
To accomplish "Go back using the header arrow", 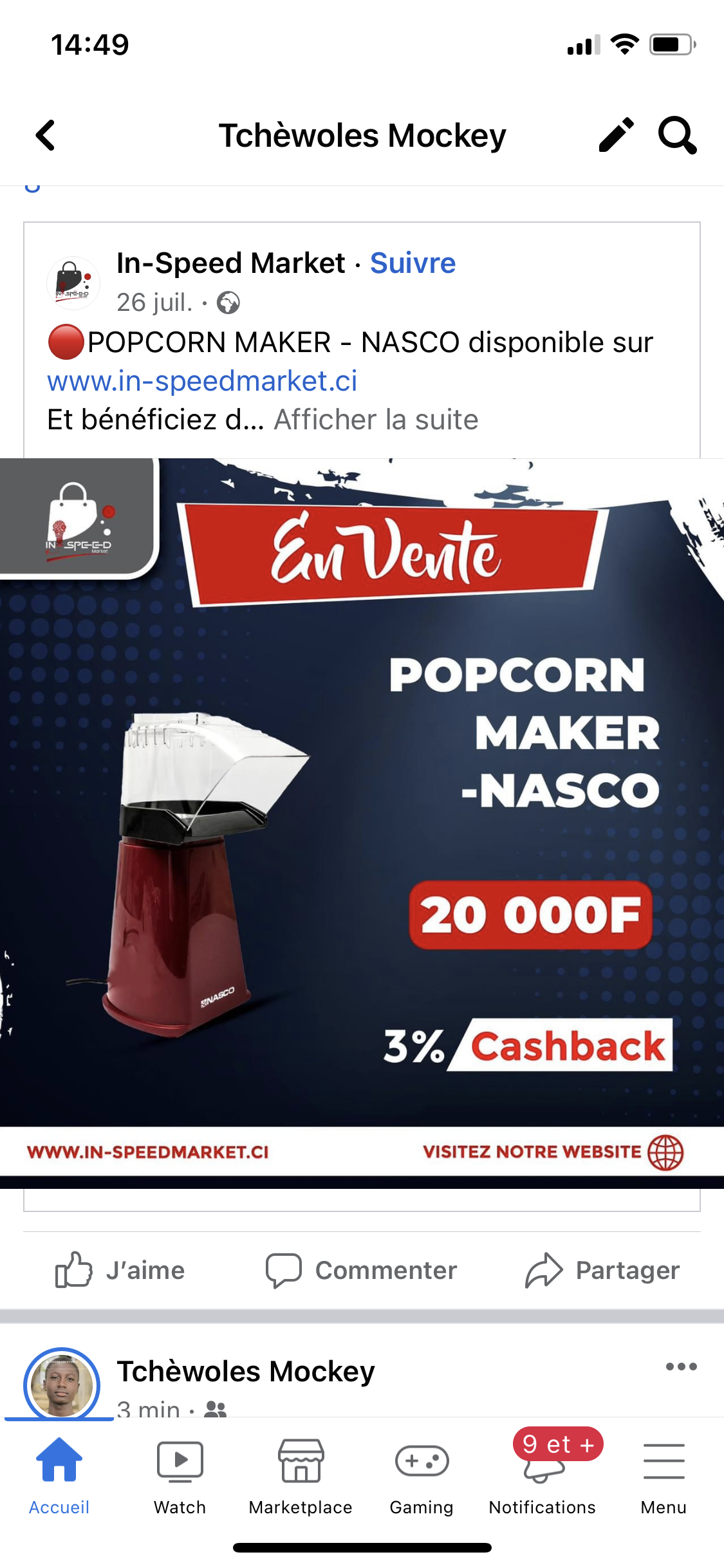I will click(x=46, y=136).
